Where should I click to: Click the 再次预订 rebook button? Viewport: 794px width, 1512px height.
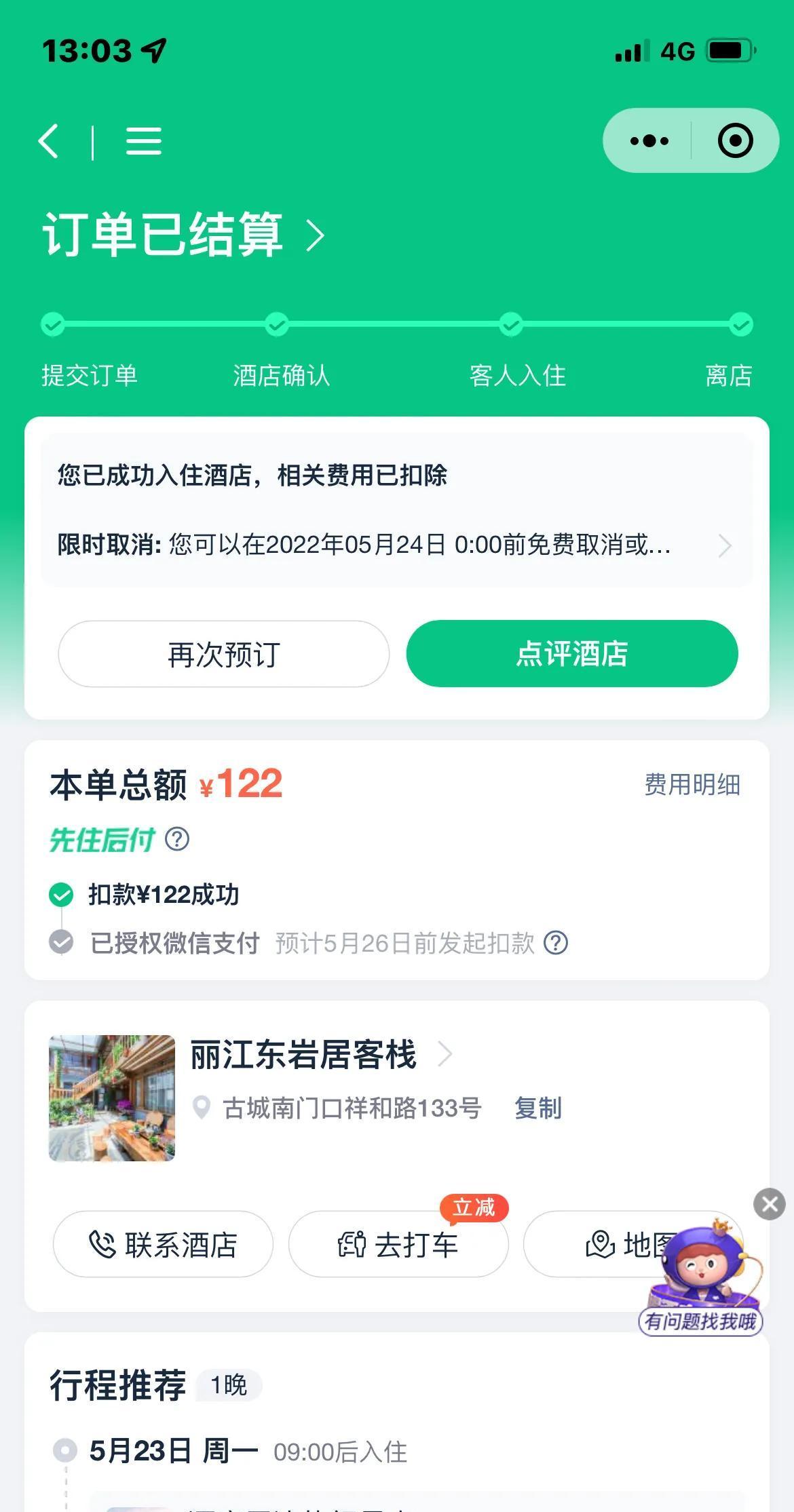(223, 653)
